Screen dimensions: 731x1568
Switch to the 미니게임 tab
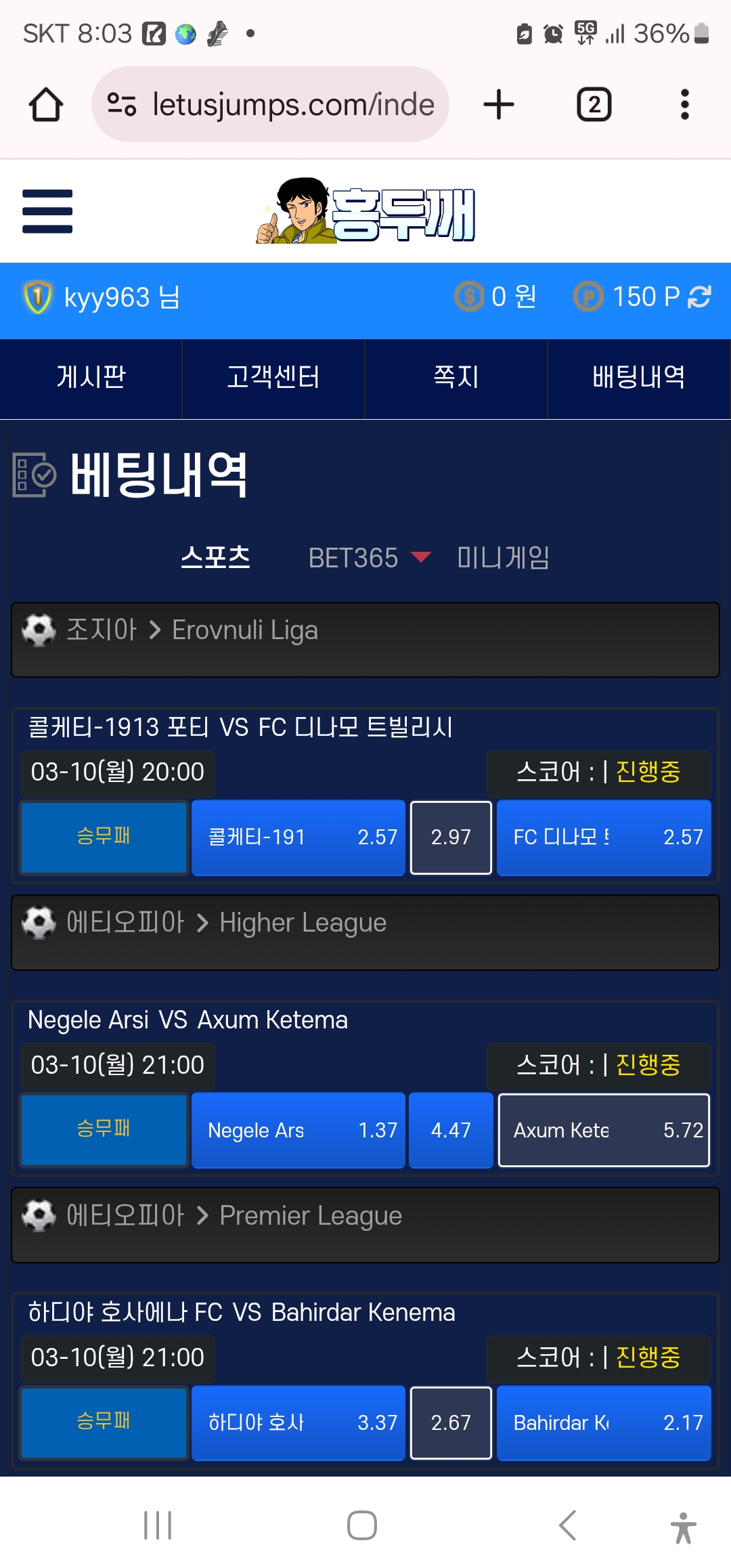click(503, 558)
